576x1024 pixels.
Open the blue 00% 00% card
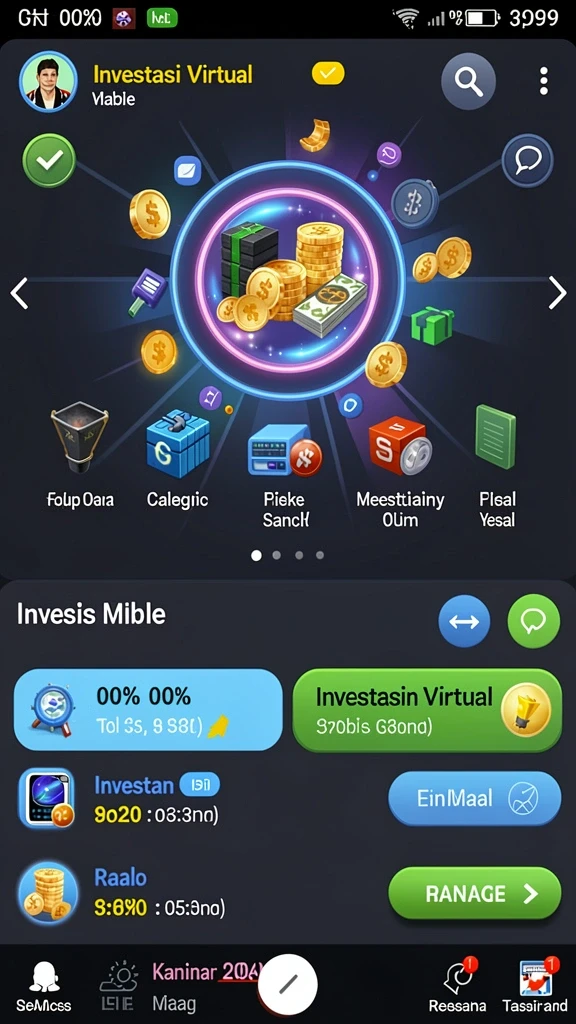click(x=148, y=709)
